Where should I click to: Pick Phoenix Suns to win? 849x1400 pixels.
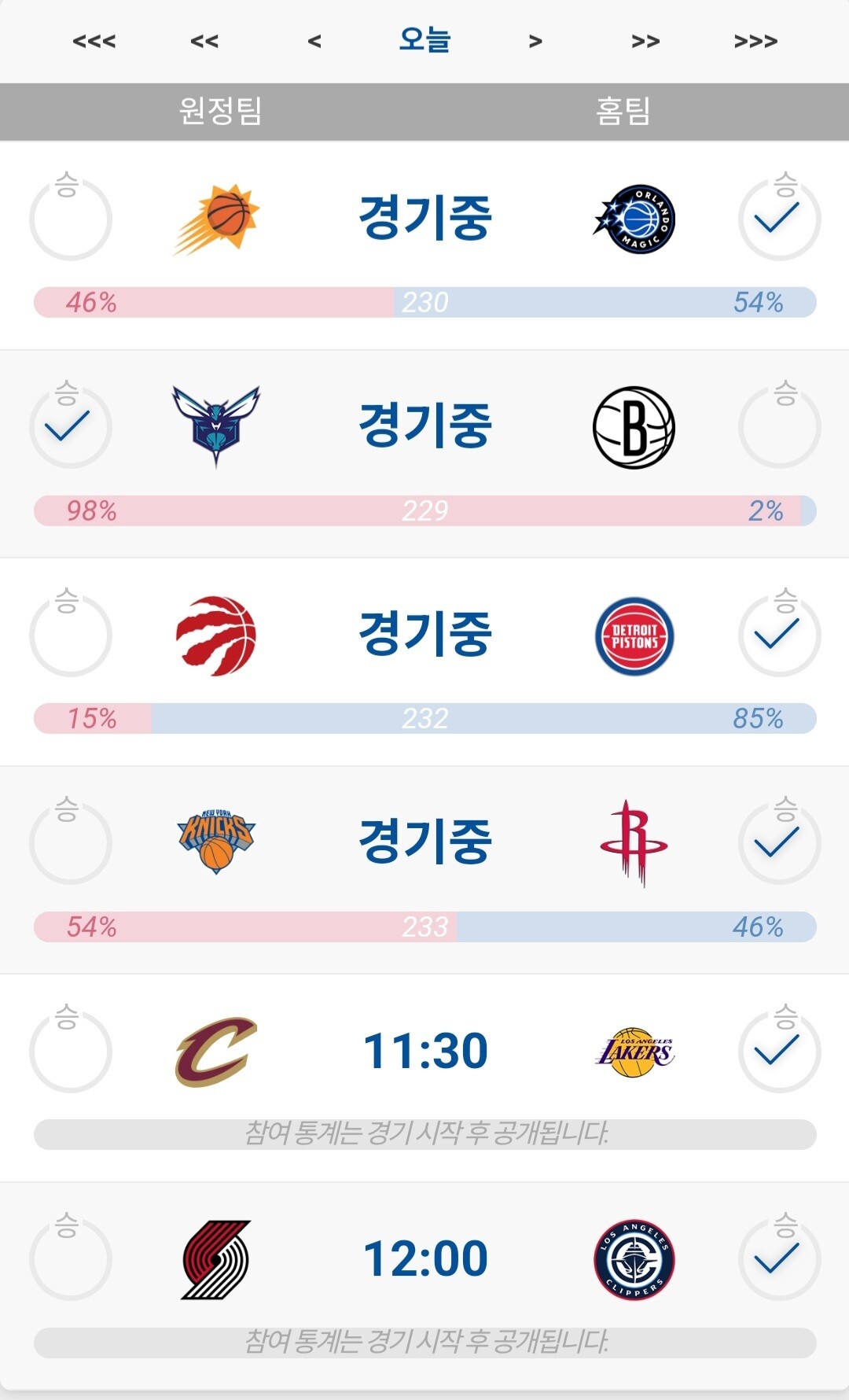[71, 219]
